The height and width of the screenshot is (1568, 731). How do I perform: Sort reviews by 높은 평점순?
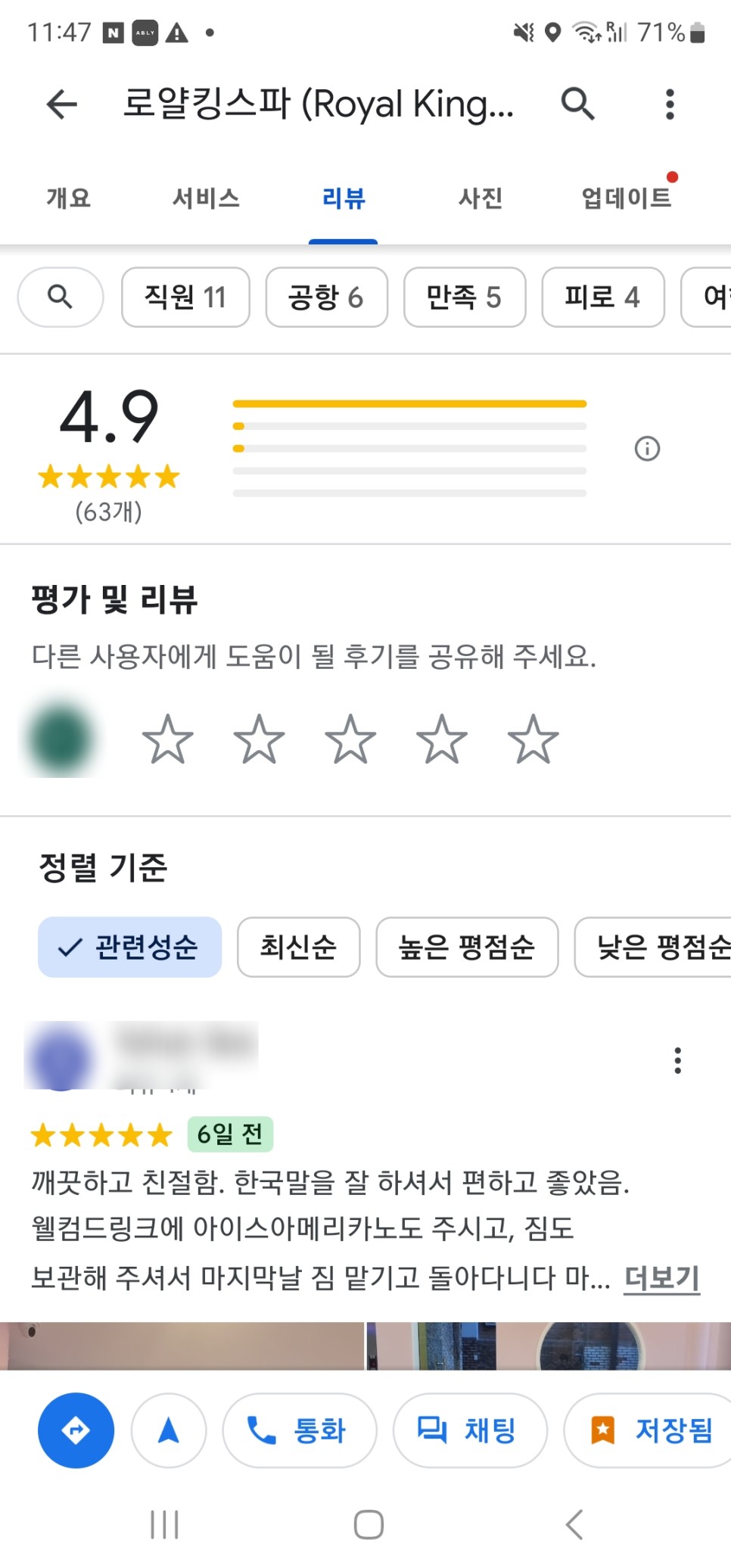tap(467, 947)
